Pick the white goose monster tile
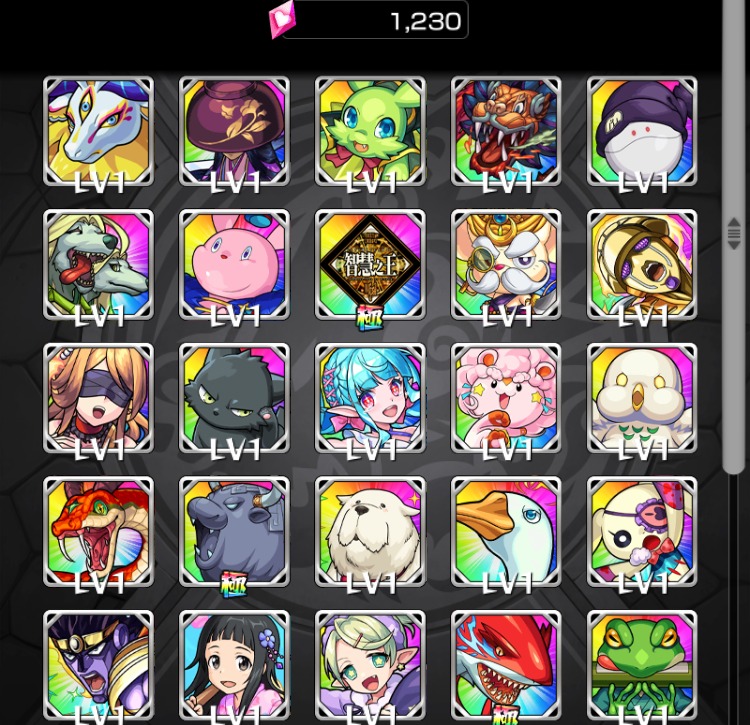 pyautogui.click(x=506, y=531)
